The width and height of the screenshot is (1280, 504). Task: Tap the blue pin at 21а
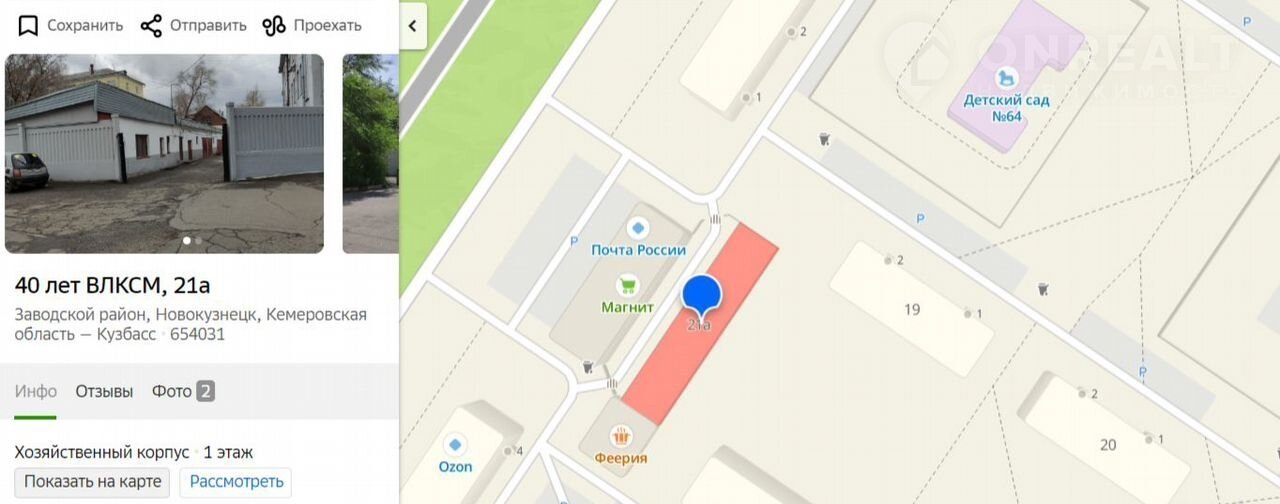pyautogui.click(x=702, y=295)
